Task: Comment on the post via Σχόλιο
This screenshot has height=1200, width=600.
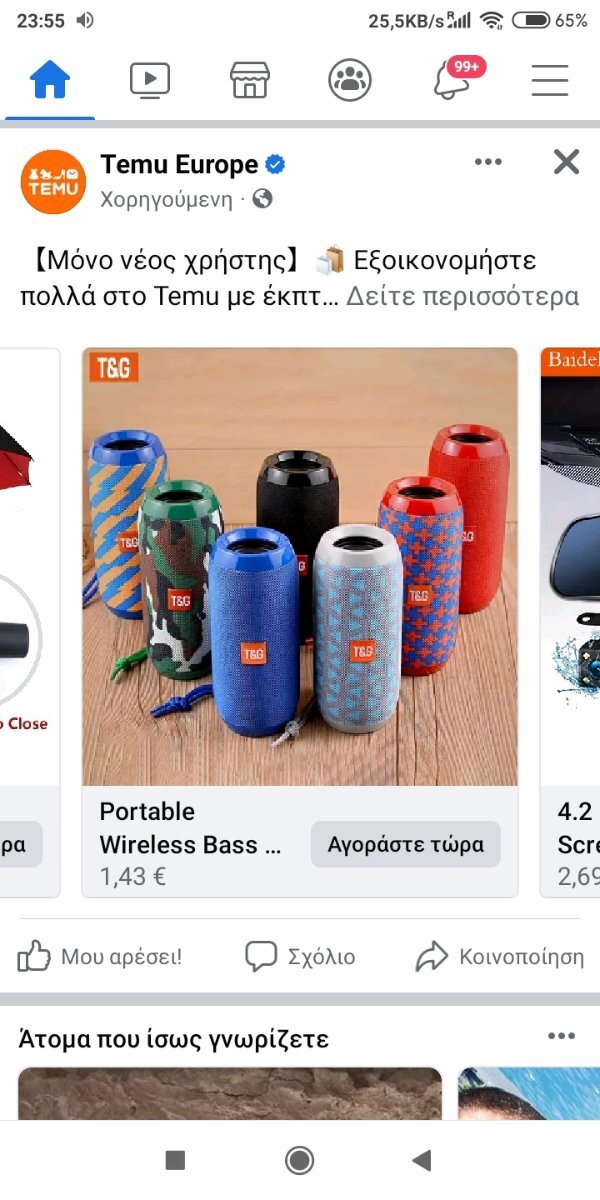Action: pyautogui.click(x=300, y=957)
